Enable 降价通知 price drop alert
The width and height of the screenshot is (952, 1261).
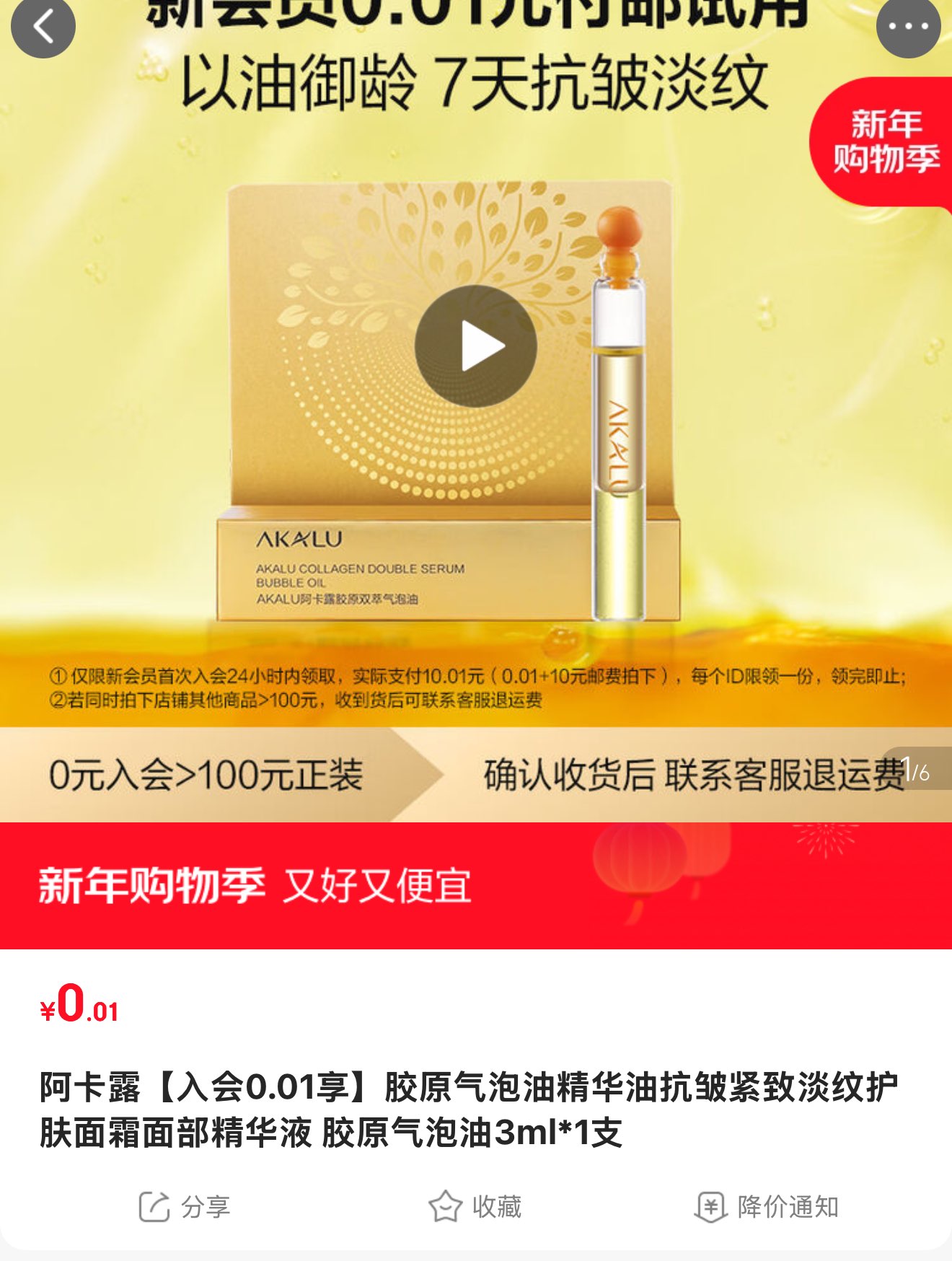coord(767,1206)
